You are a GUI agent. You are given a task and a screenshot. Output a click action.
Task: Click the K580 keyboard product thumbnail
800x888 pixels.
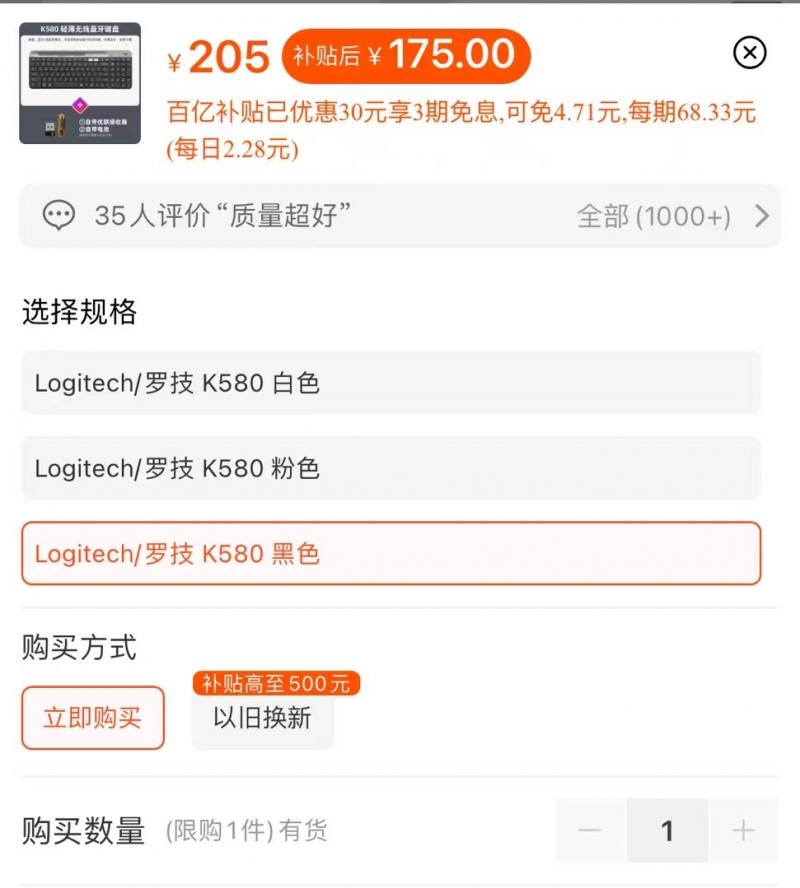pos(82,82)
